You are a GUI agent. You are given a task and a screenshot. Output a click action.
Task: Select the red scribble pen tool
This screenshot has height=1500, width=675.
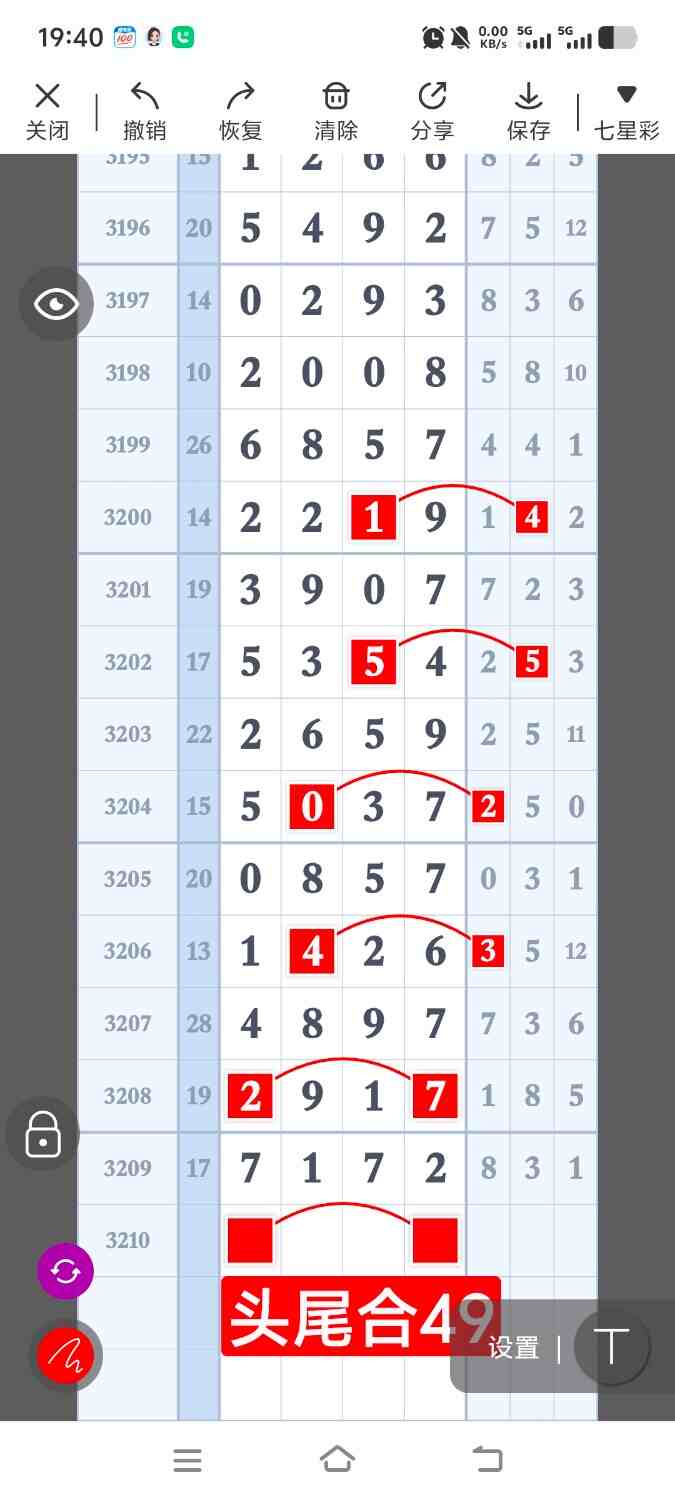coord(65,1355)
